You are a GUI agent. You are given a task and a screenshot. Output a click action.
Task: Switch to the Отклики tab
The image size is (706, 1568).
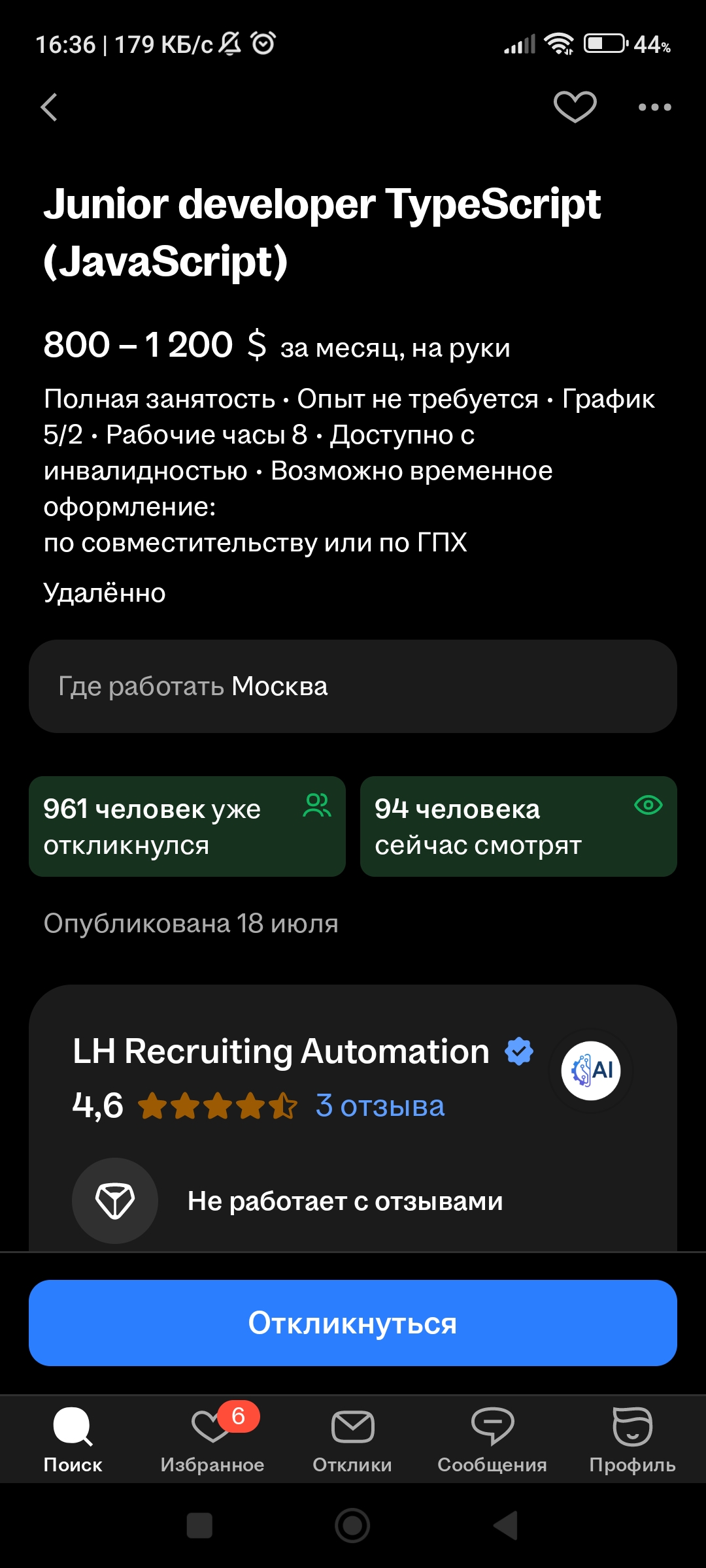pyautogui.click(x=352, y=1437)
